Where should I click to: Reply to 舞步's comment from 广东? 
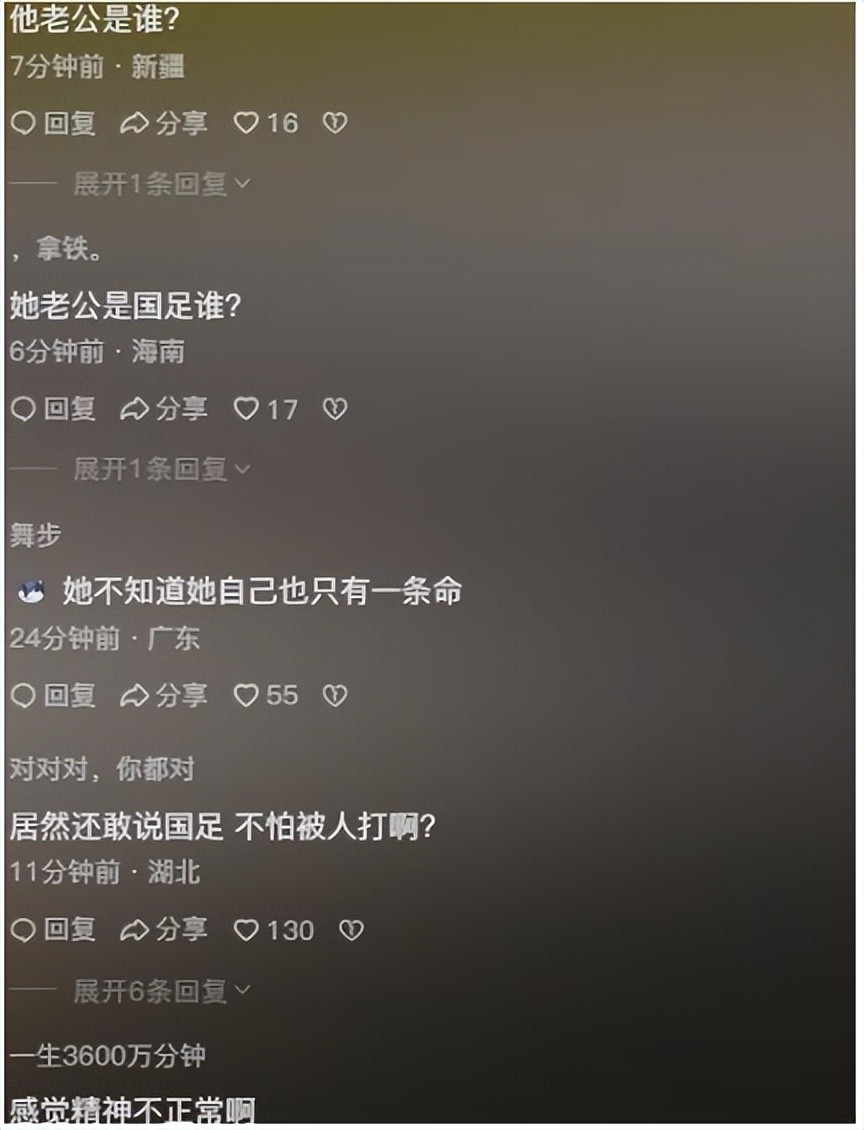point(53,695)
